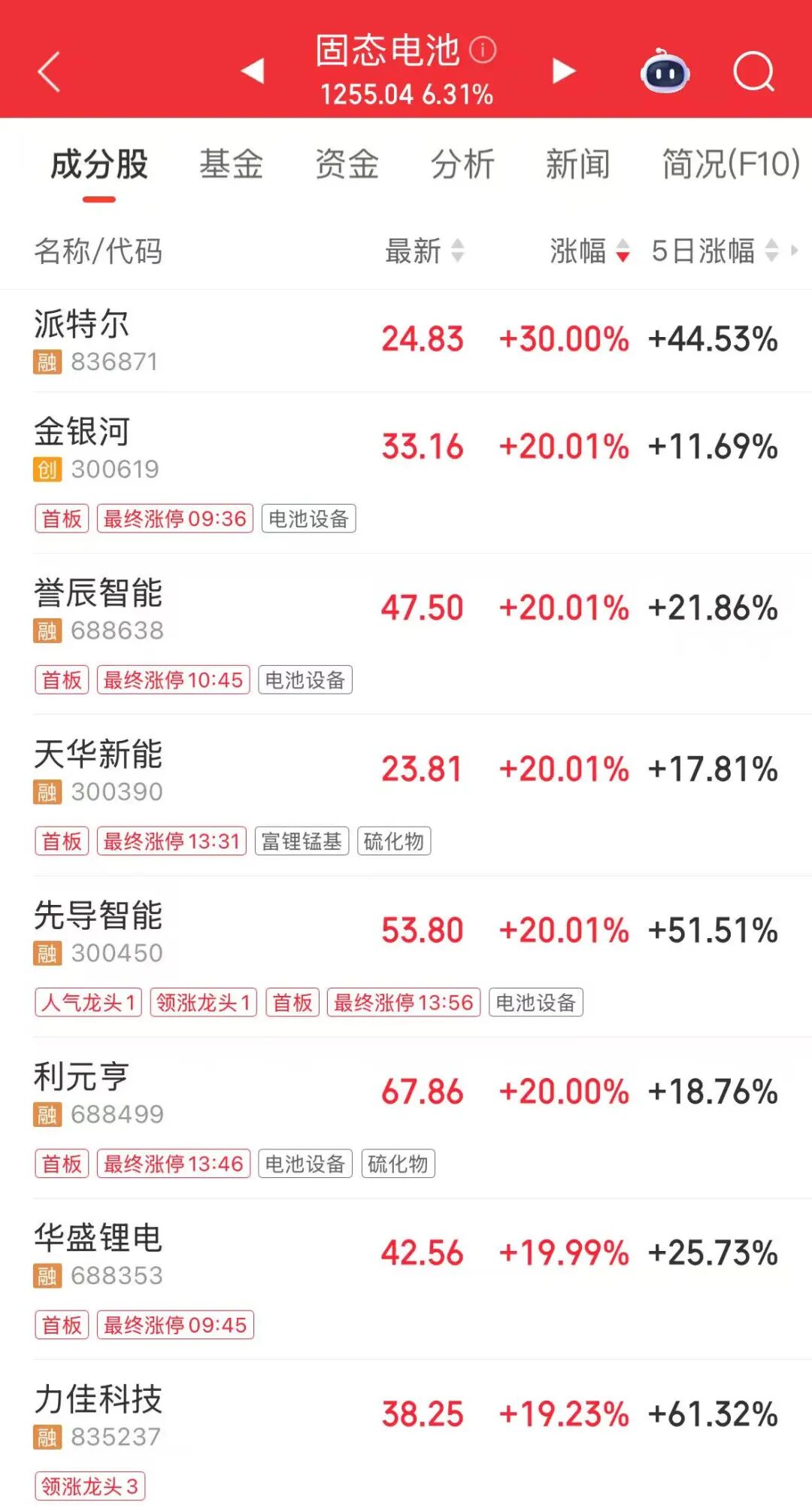
Task: Sort stocks by 涨幅 column
Action: pyautogui.click(x=589, y=251)
